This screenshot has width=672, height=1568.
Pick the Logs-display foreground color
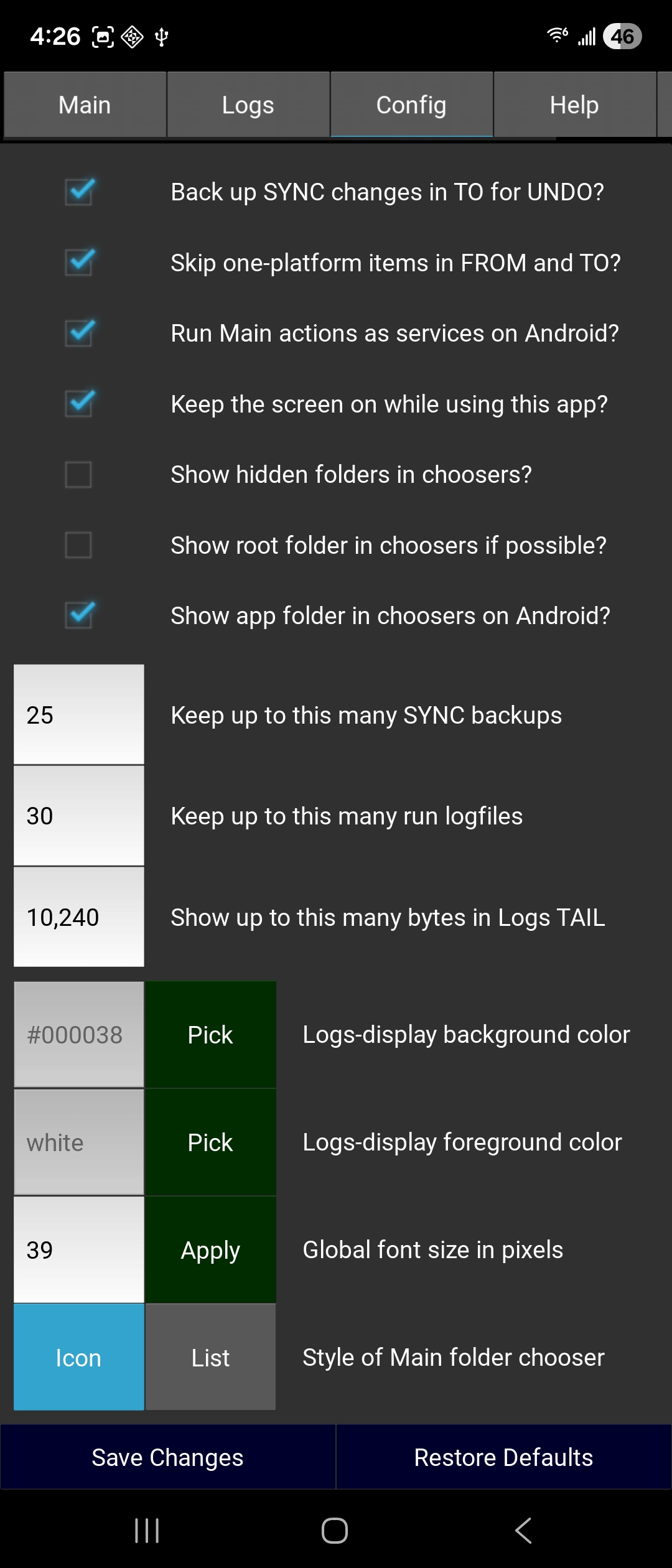pos(210,1142)
